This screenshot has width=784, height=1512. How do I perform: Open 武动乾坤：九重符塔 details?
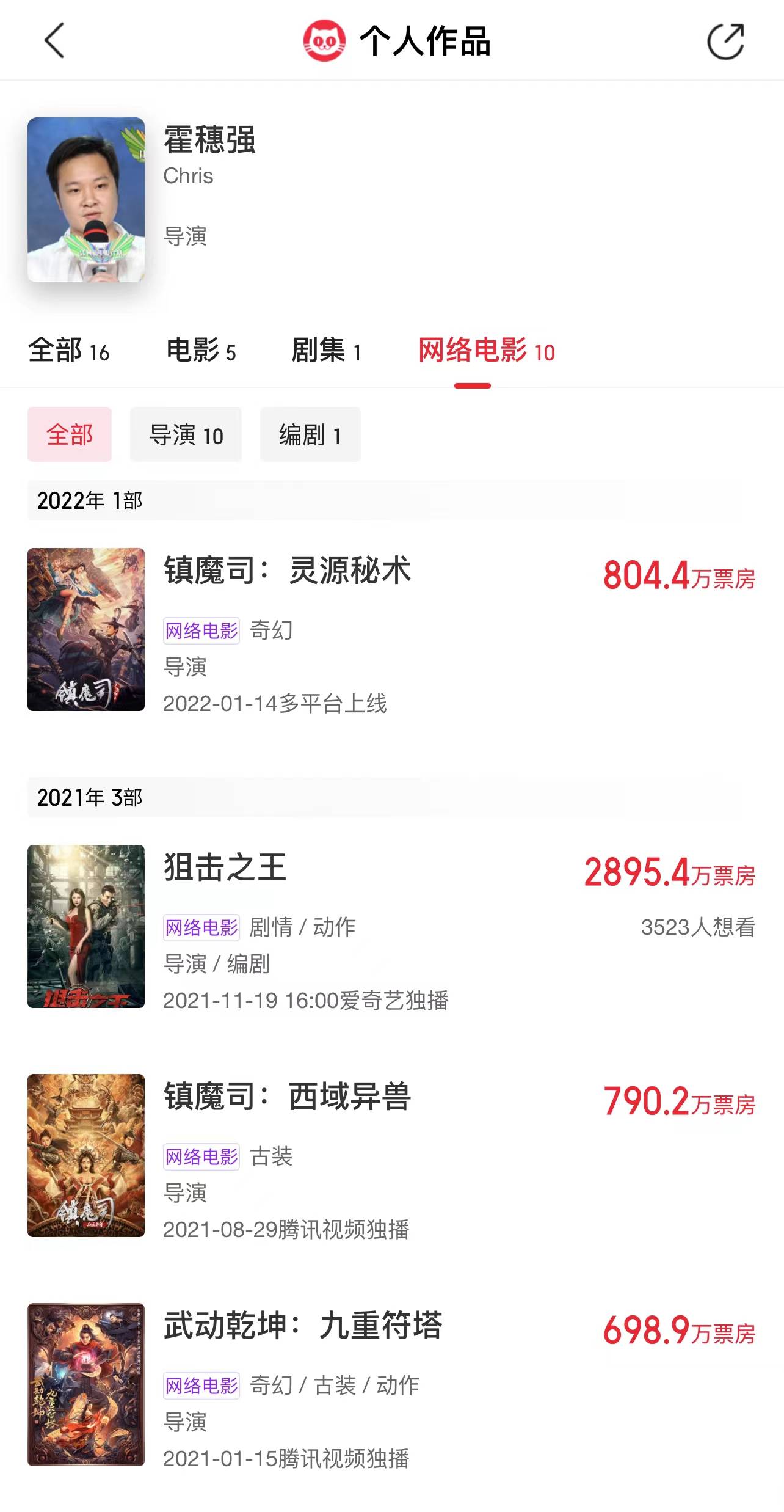click(303, 1326)
